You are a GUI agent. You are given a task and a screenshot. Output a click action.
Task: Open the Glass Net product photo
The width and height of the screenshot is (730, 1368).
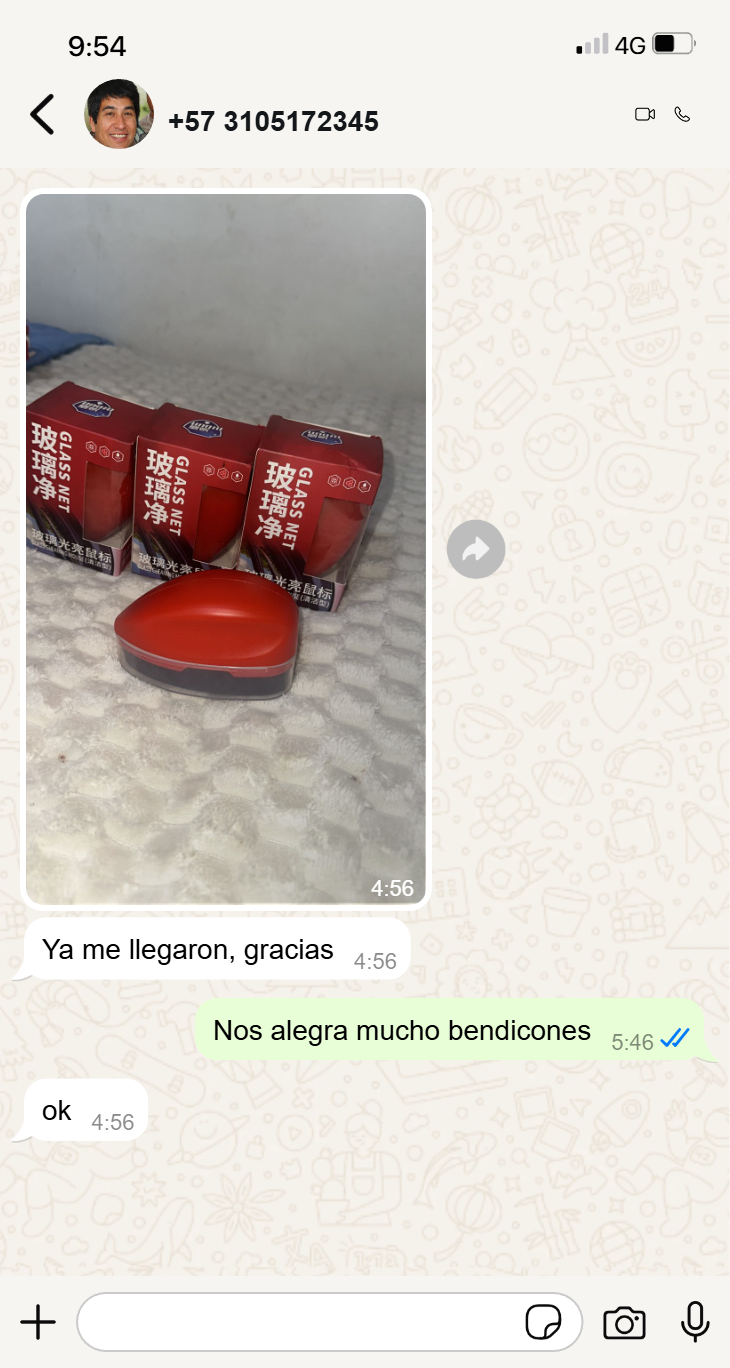coord(226,548)
